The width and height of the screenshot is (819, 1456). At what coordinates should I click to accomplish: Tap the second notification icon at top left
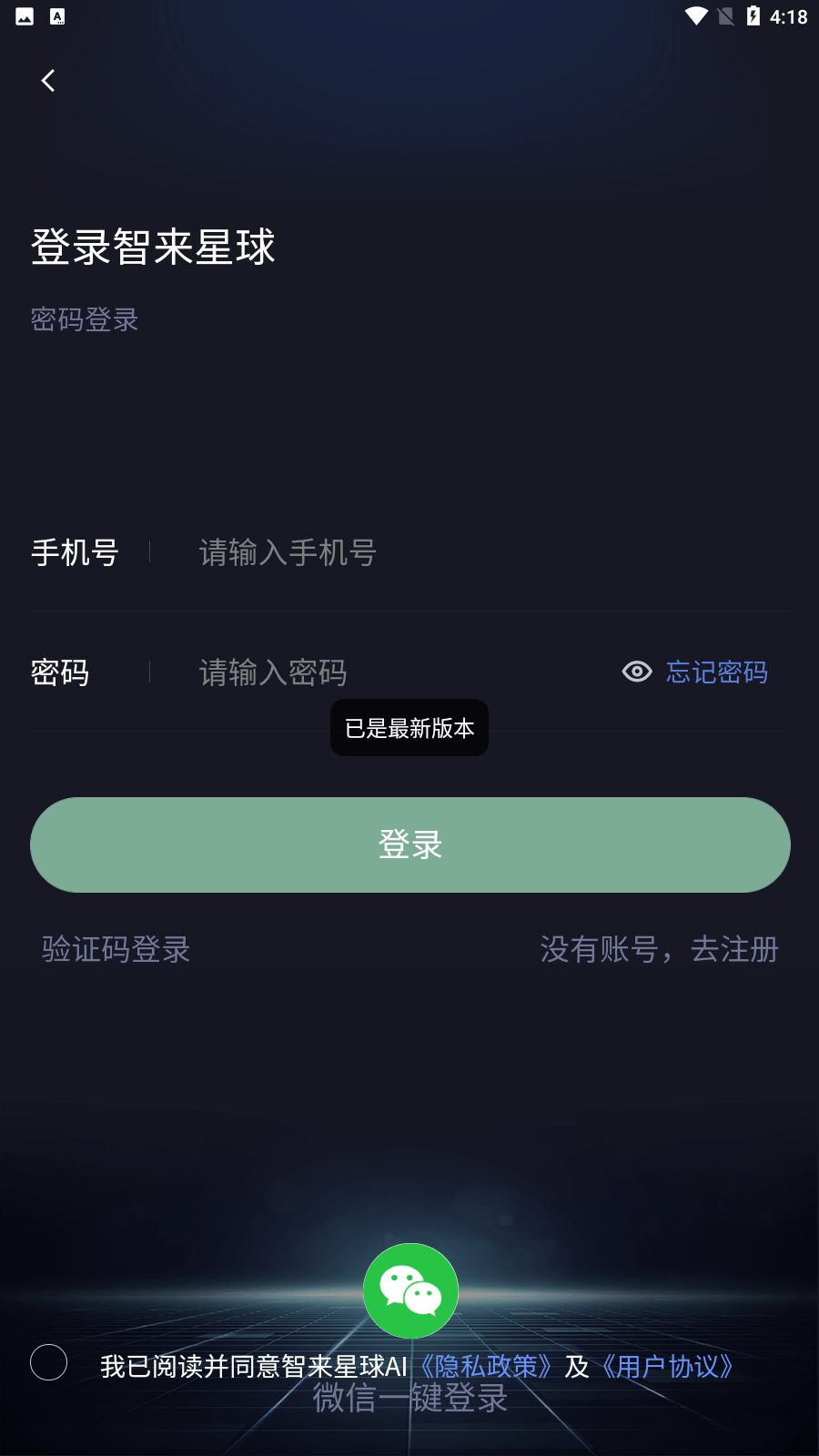[x=56, y=16]
